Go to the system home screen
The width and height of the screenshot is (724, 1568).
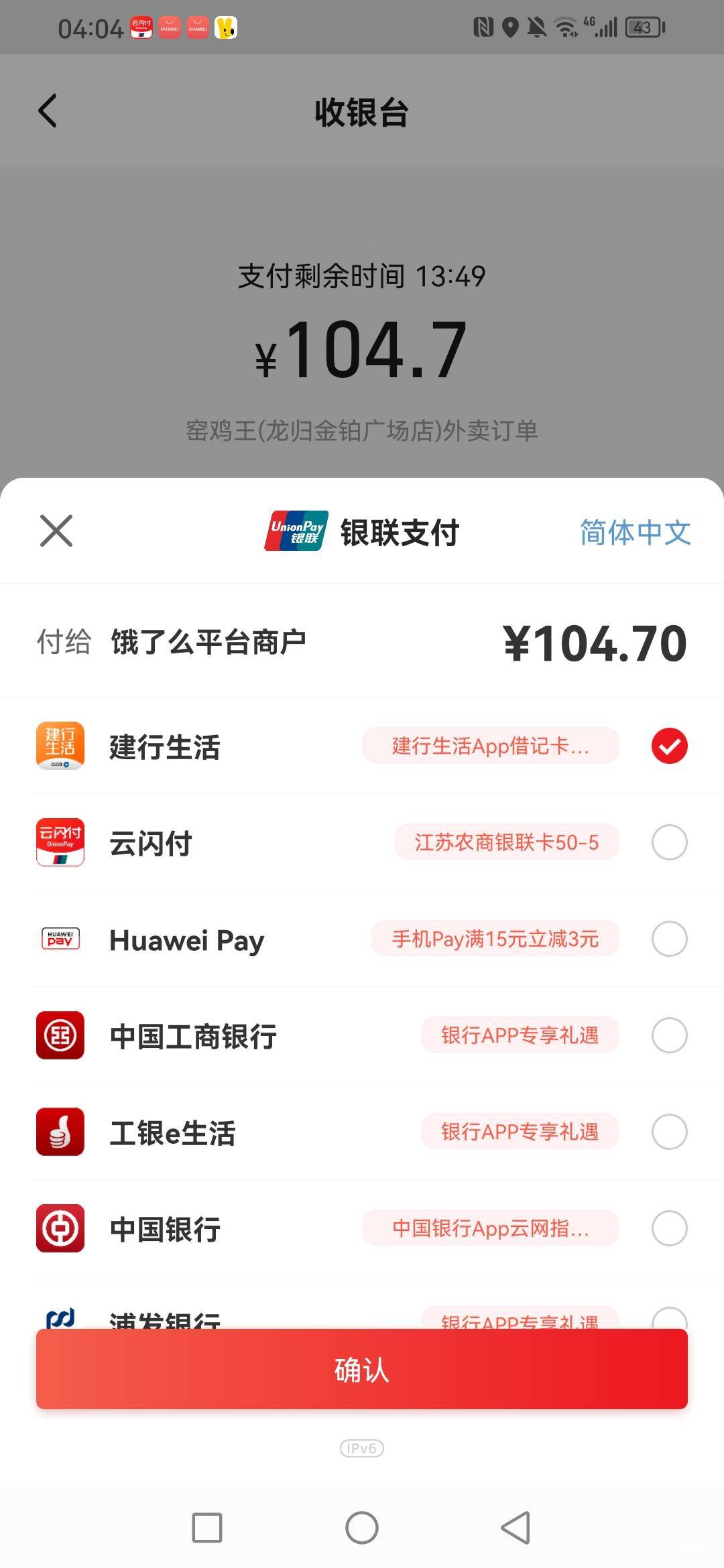pyautogui.click(x=362, y=1528)
